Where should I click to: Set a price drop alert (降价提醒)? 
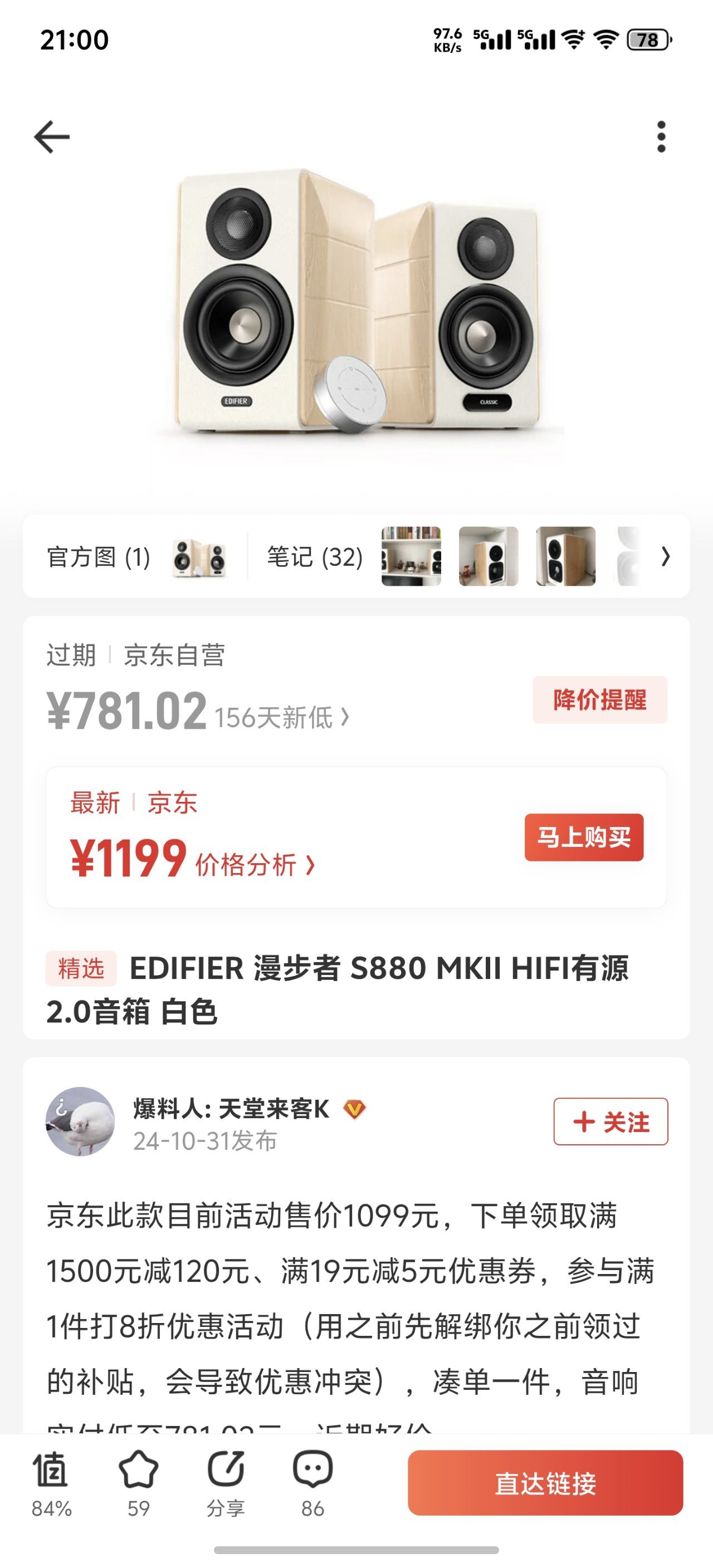pos(600,700)
